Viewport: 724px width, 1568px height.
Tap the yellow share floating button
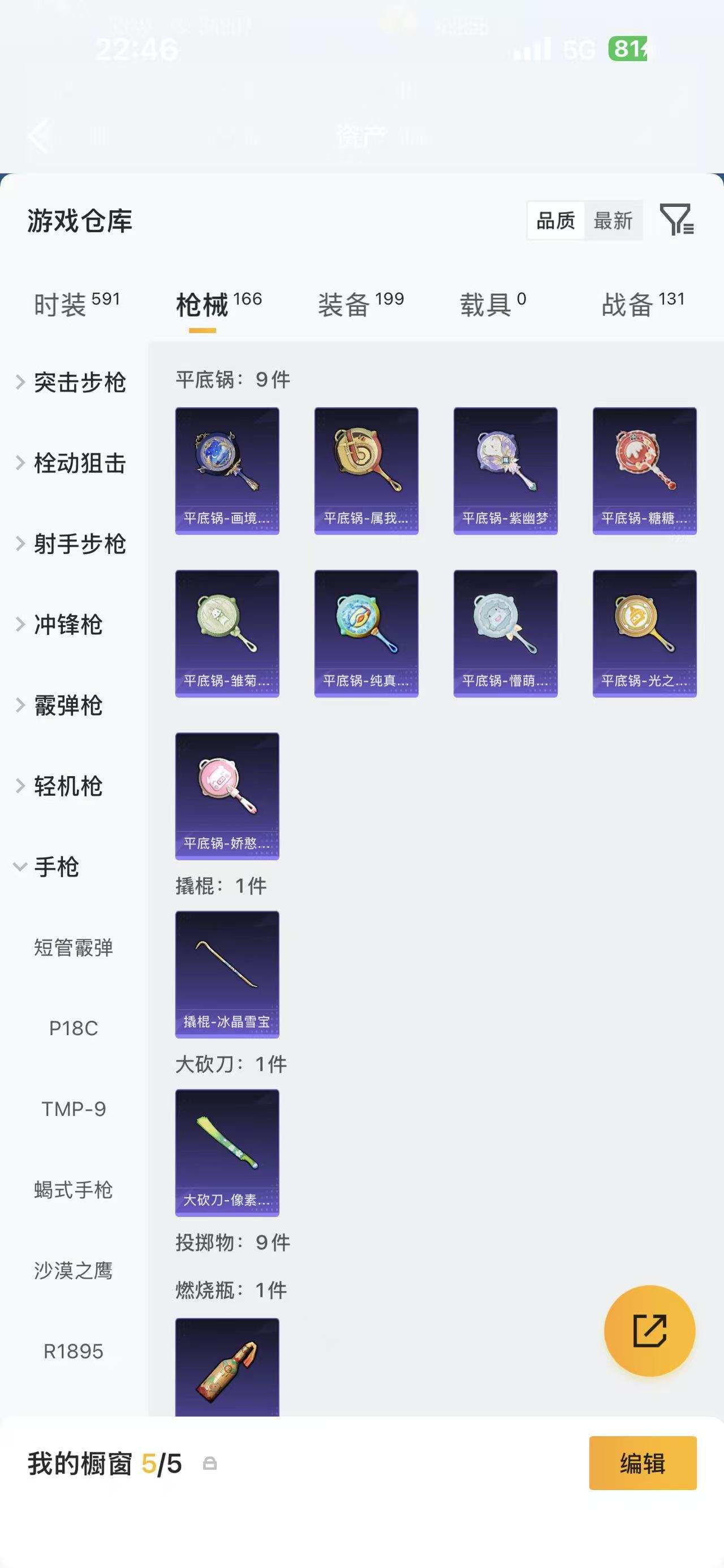coord(650,1330)
